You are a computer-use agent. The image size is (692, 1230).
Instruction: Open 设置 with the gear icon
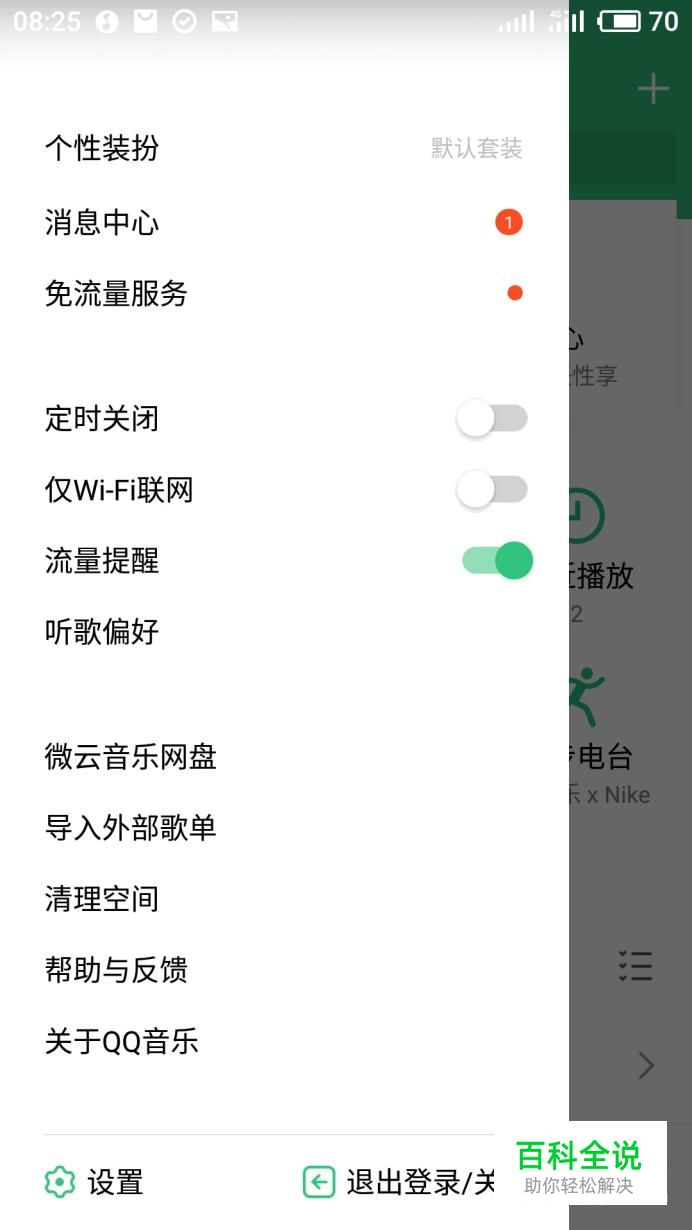[x=95, y=1183]
